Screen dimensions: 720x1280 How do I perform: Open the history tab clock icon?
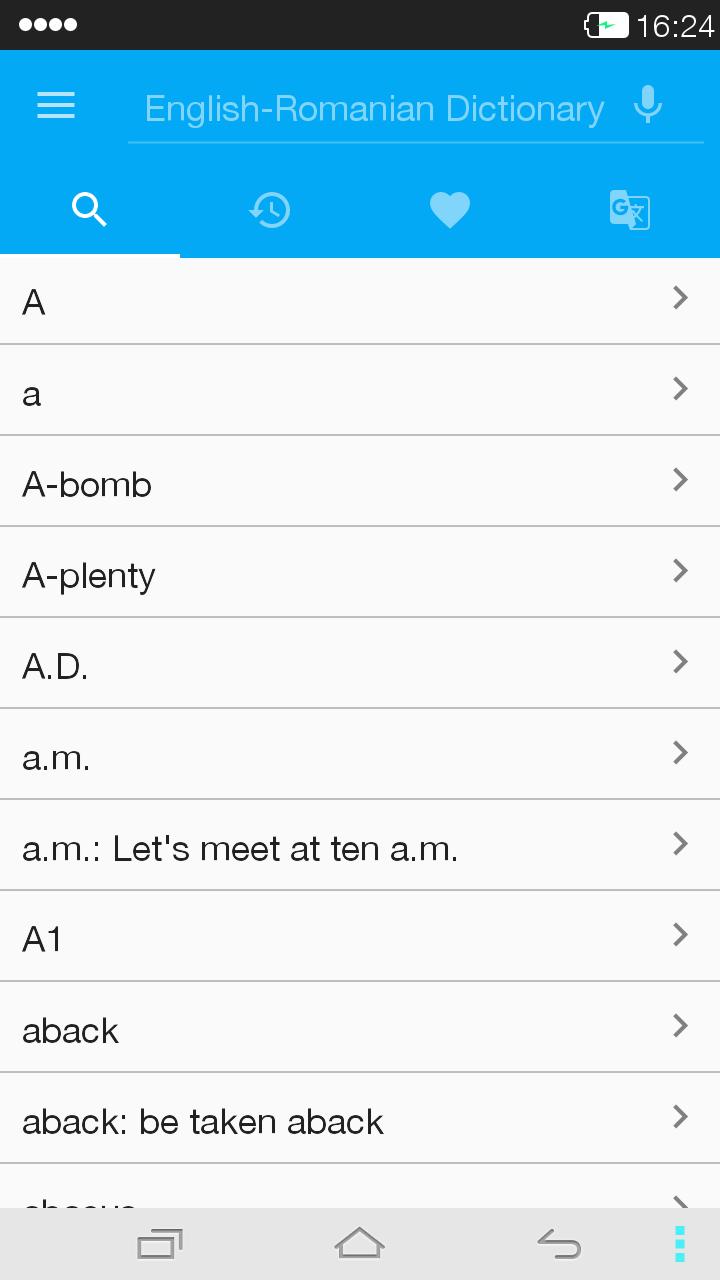pyautogui.click(x=269, y=210)
